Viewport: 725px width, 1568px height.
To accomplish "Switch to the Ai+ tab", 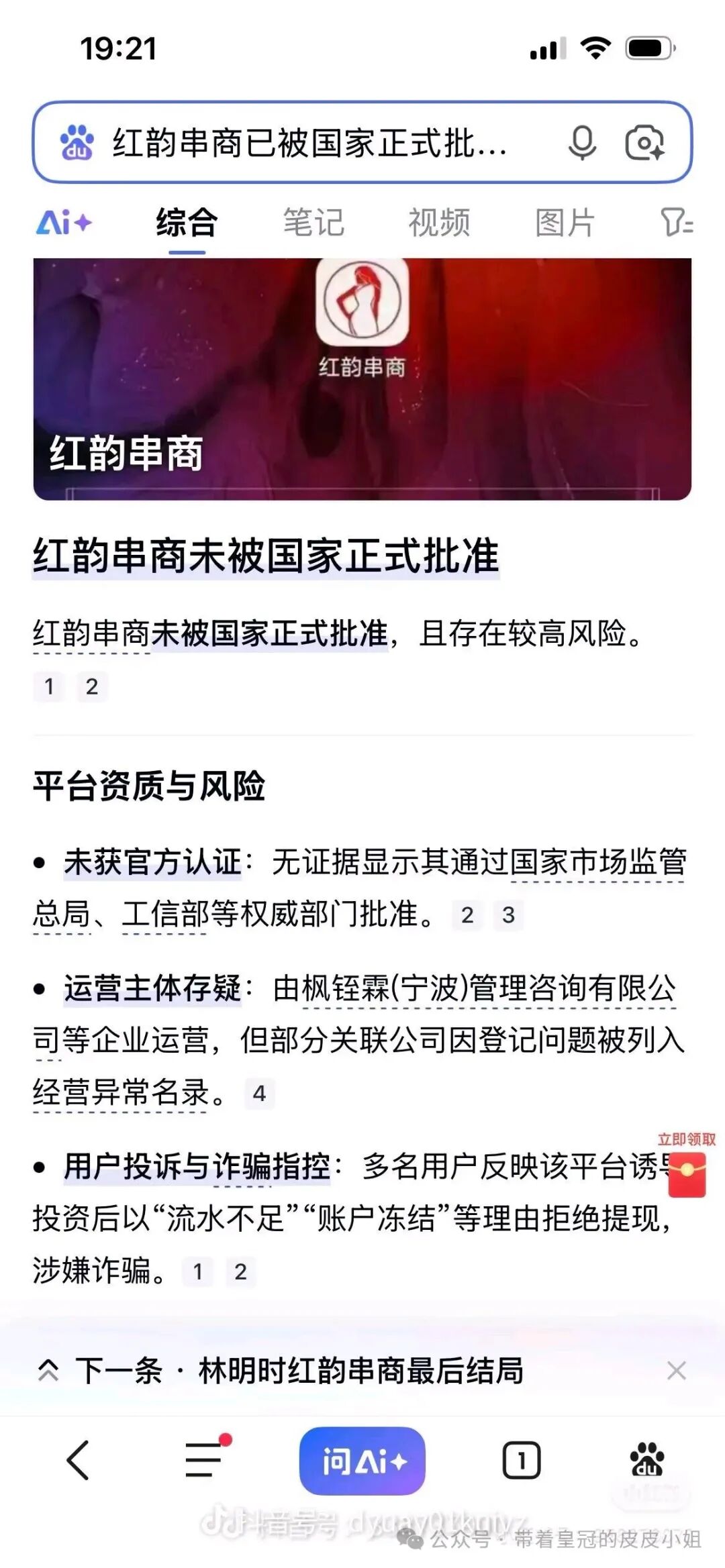I will pos(64,222).
